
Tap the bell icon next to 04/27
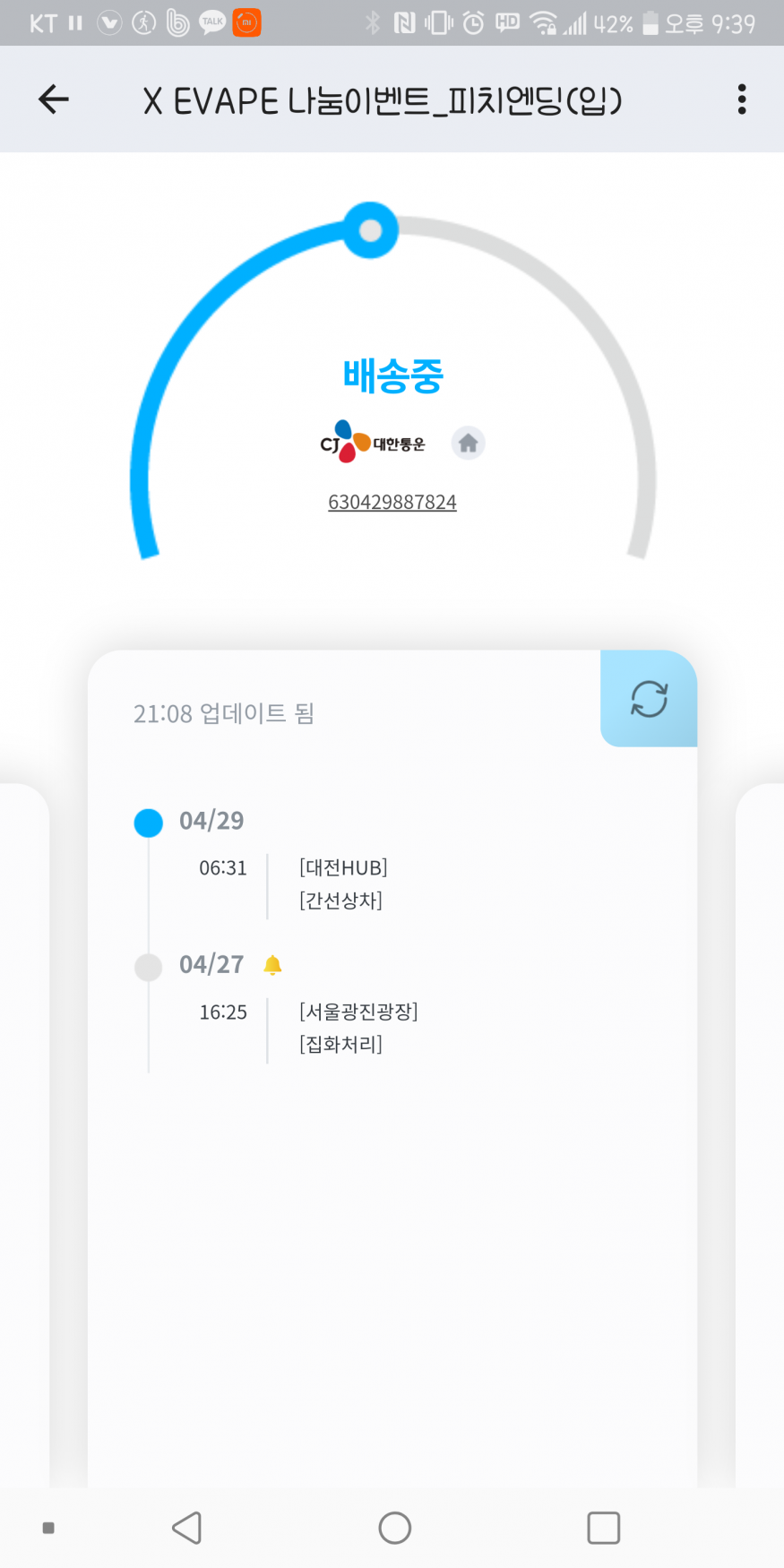pyautogui.click(x=273, y=965)
